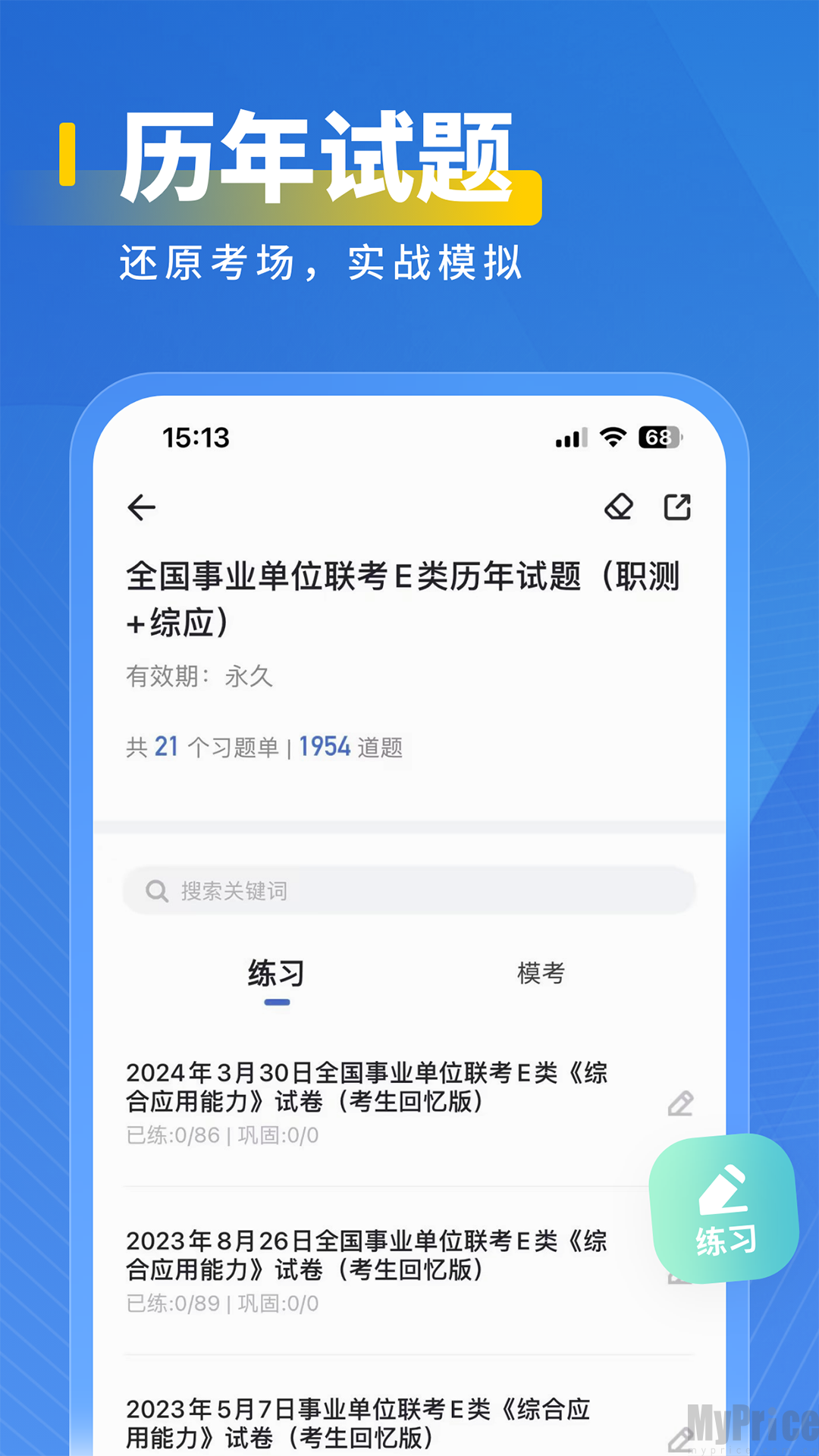Switch to the 模考 tab
This screenshot has width=819, height=1456.
[x=541, y=973]
